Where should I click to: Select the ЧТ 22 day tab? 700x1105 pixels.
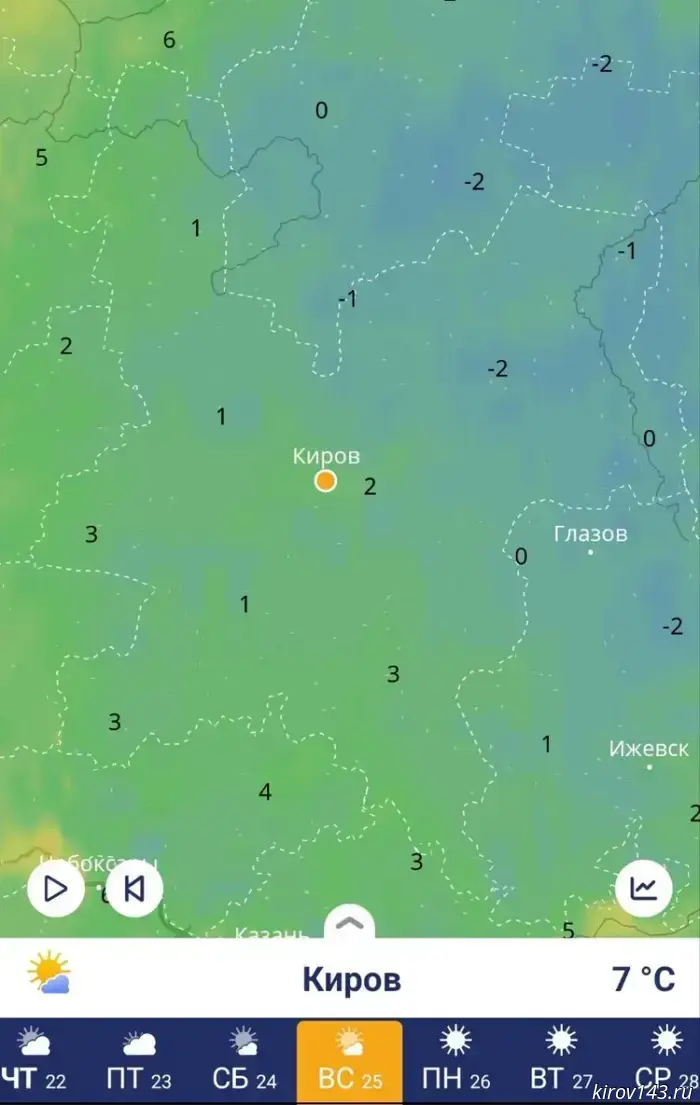pos(35,1062)
